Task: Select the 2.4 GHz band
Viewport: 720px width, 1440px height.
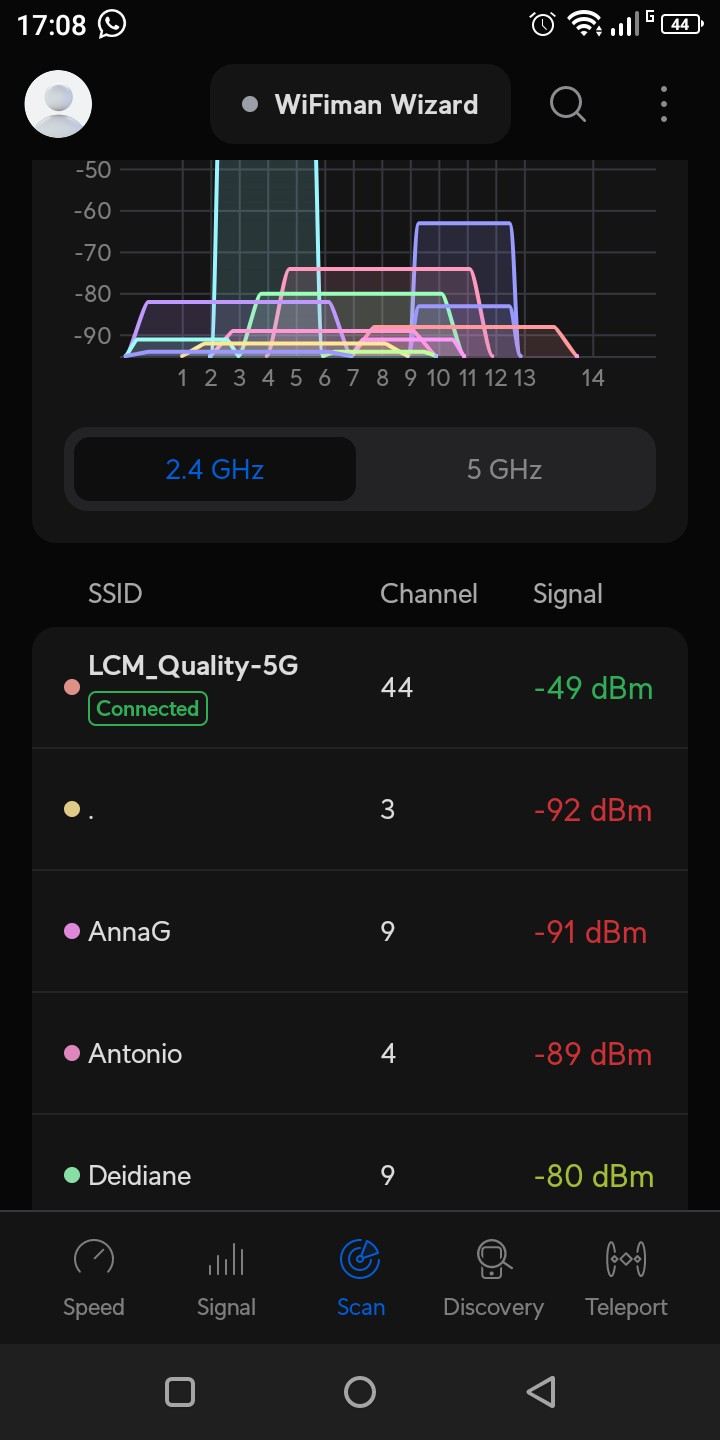Action: click(215, 469)
